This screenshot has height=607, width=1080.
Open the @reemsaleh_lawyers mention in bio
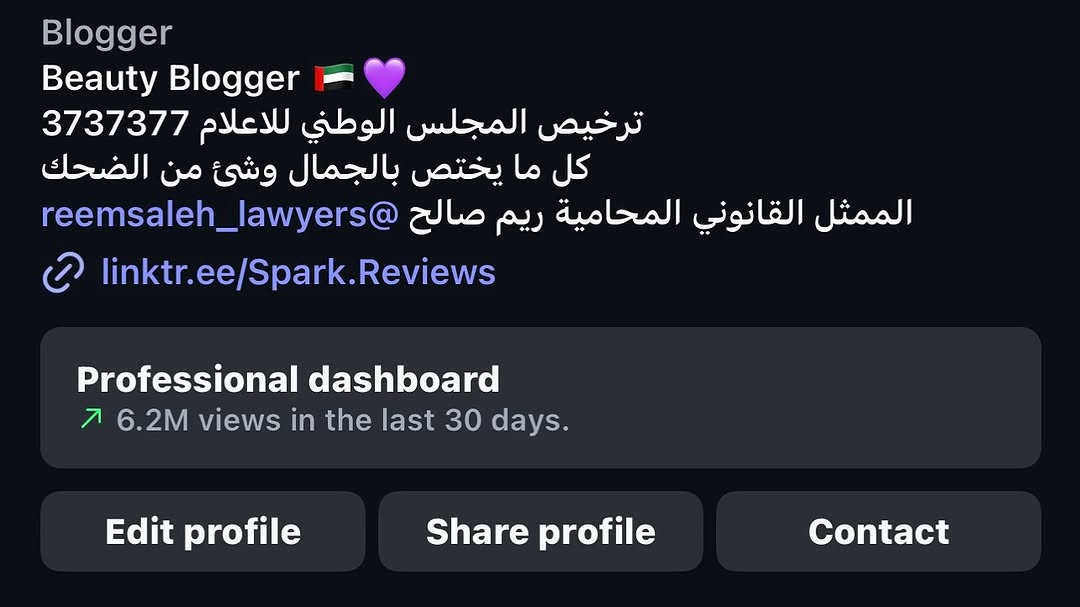pos(220,214)
